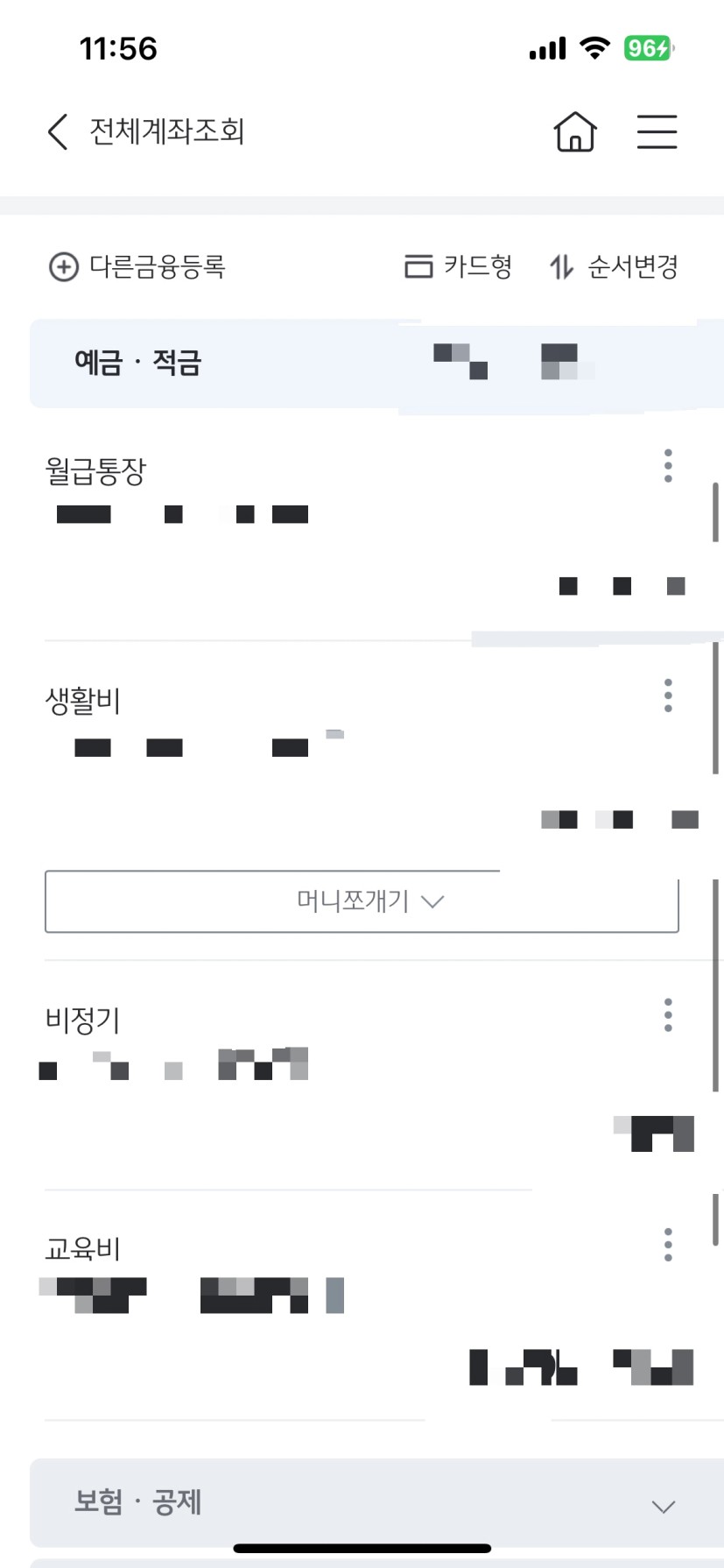Switch to 카드형 view
Viewport: 724px width, 1568px height.
coord(459,266)
